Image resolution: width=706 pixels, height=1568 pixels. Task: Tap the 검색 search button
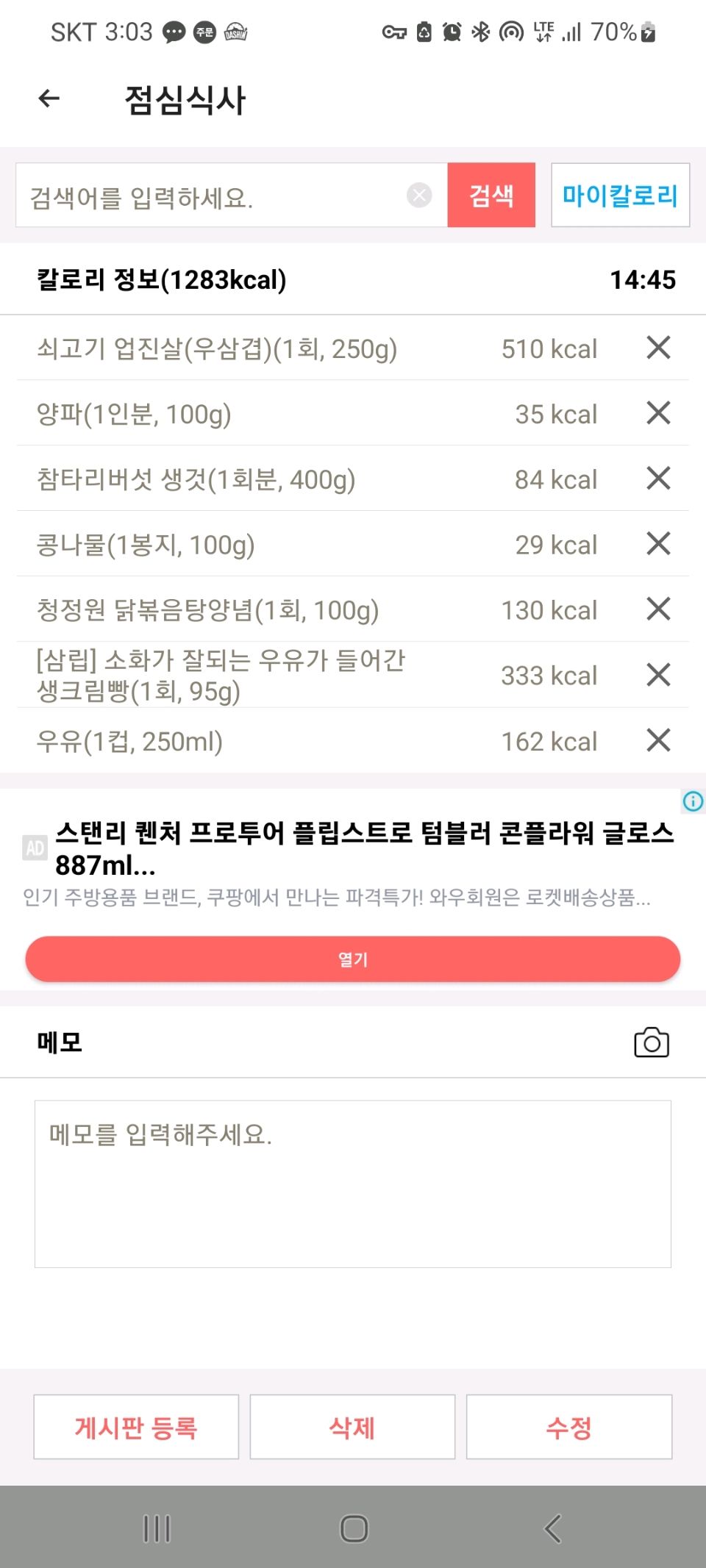[x=491, y=196]
